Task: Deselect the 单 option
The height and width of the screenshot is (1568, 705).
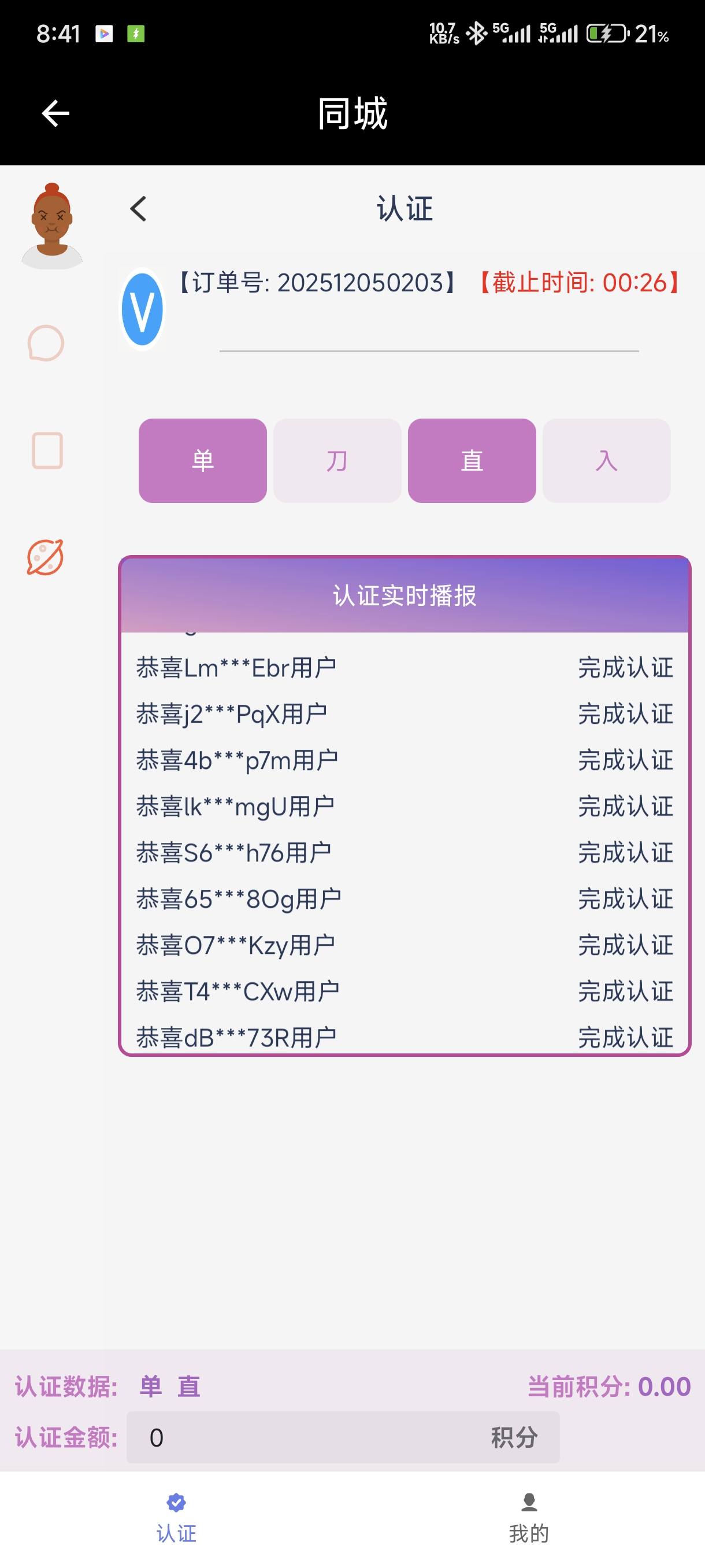Action: pos(203,460)
